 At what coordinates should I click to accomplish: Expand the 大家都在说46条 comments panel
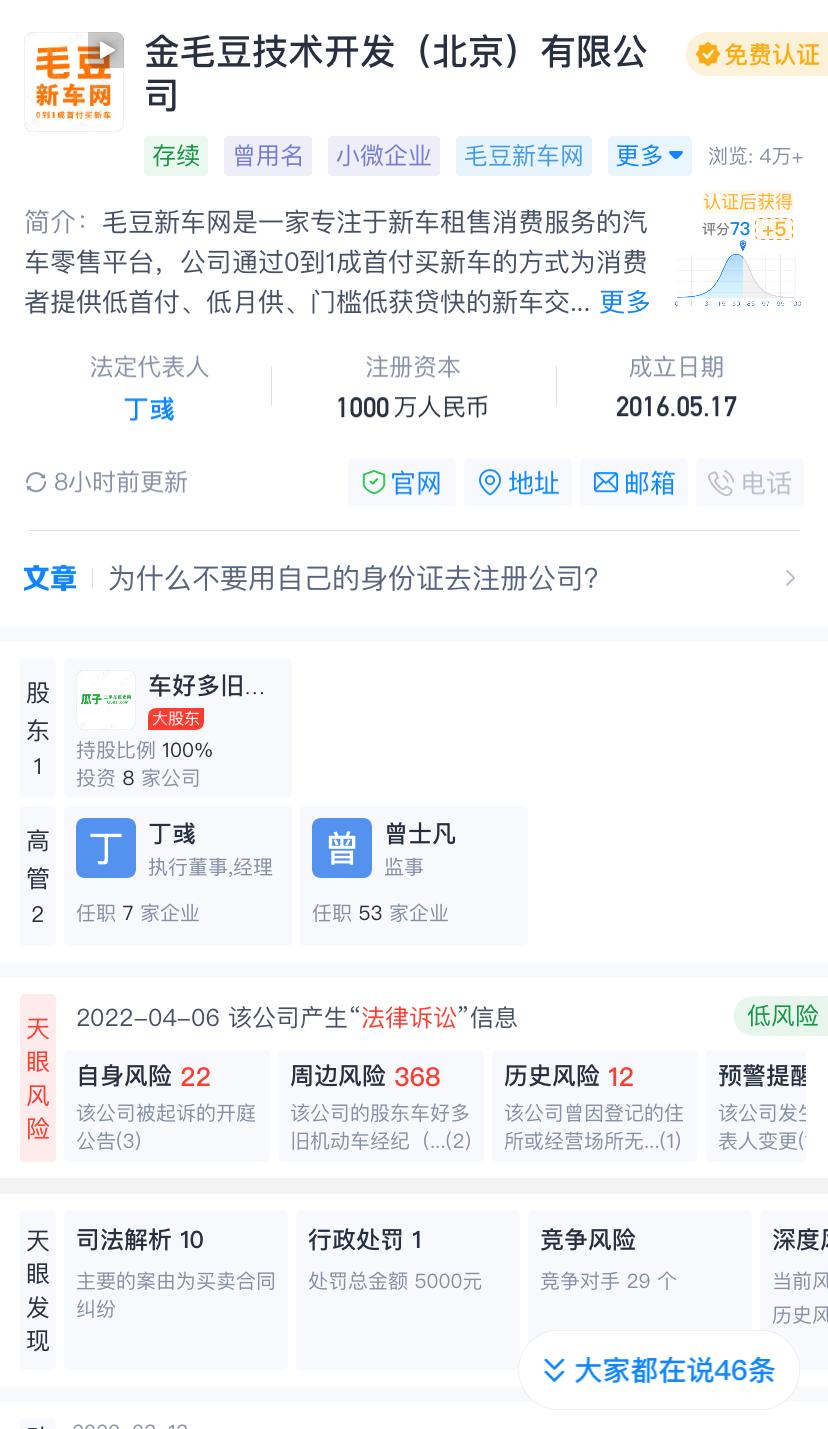click(x=658, y=1371)
